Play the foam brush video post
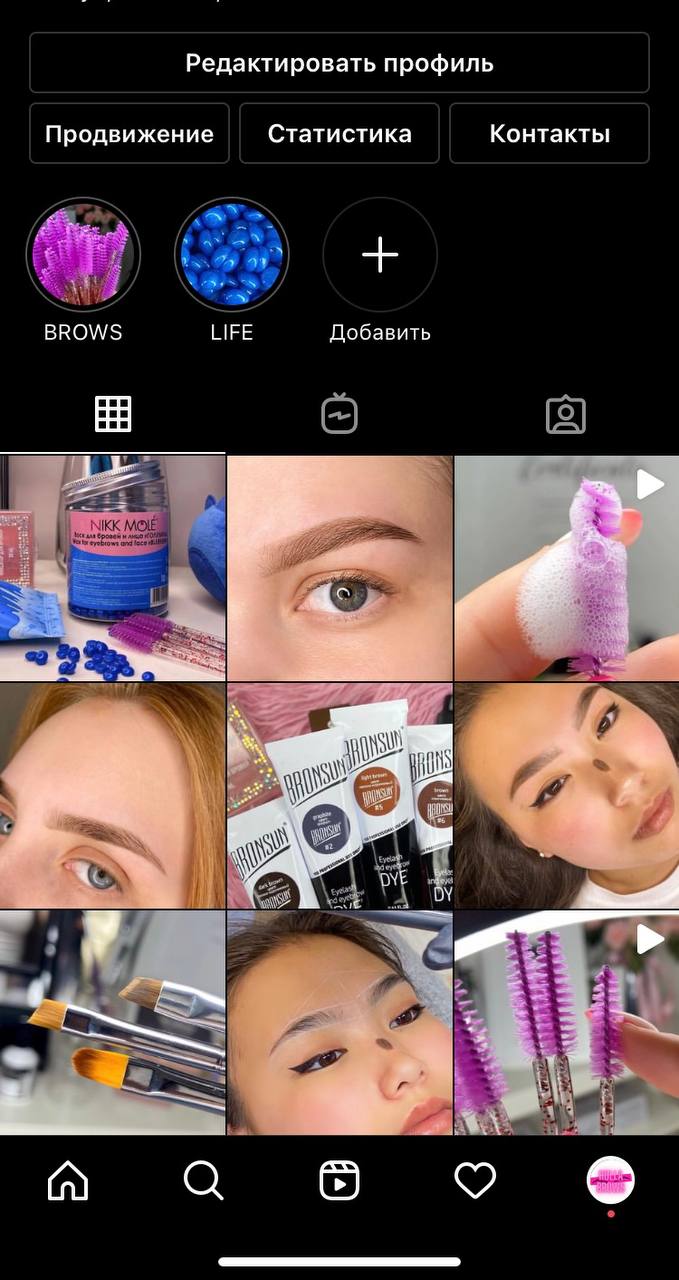The image size is (679, 1280). click(567, 568)
